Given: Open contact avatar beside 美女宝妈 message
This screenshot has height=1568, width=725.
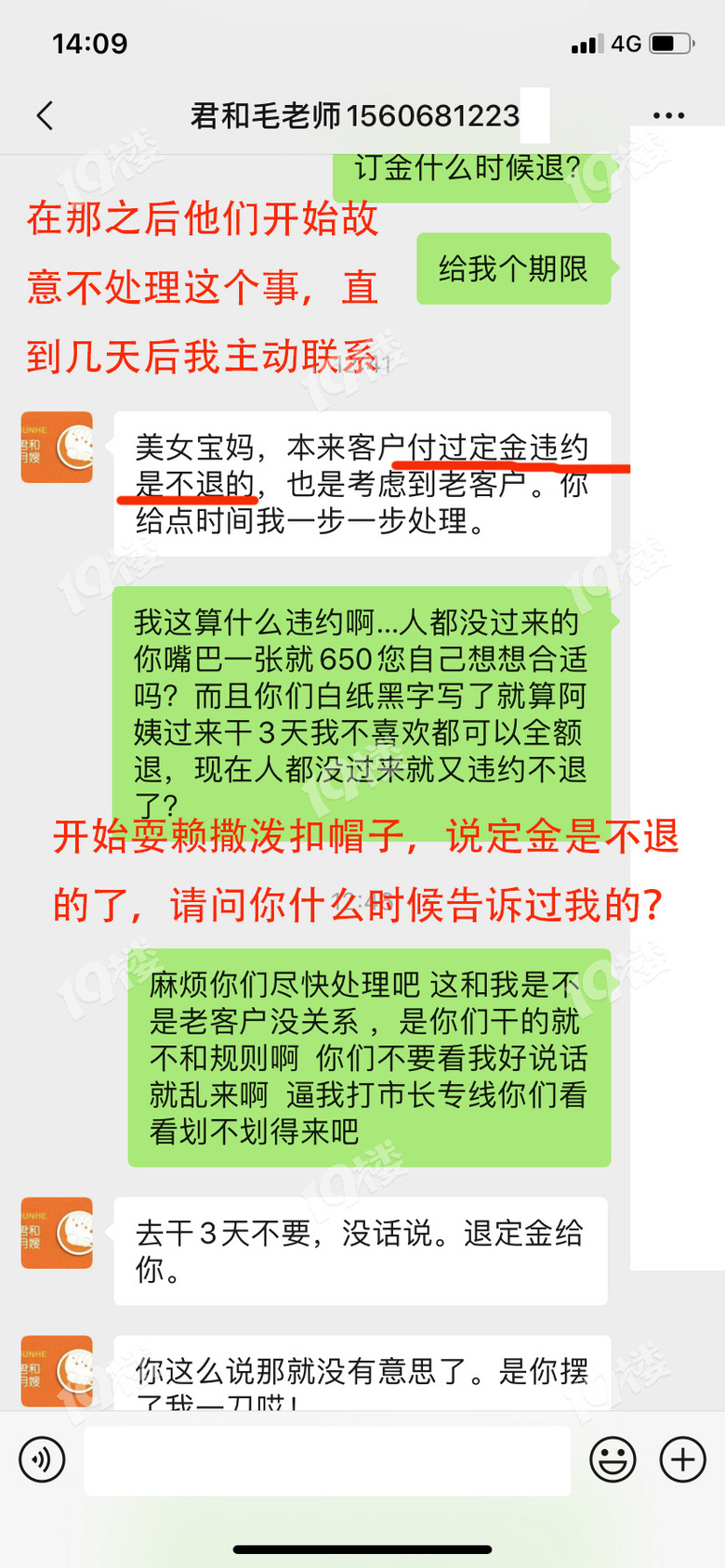Looking at the screenshot, I should click(x=57, y=448).
